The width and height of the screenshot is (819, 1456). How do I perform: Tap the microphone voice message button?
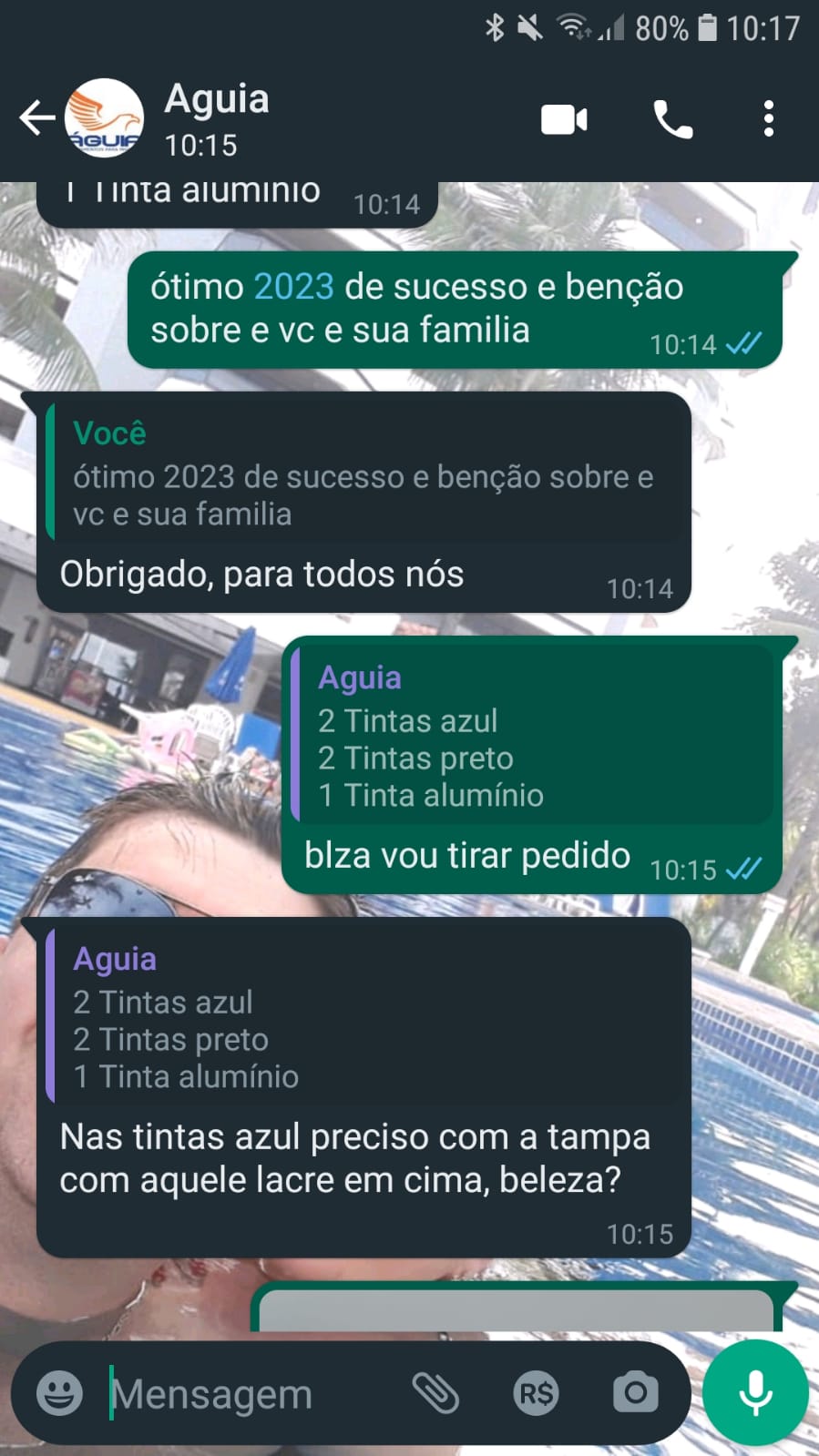tap(755, 1393)
